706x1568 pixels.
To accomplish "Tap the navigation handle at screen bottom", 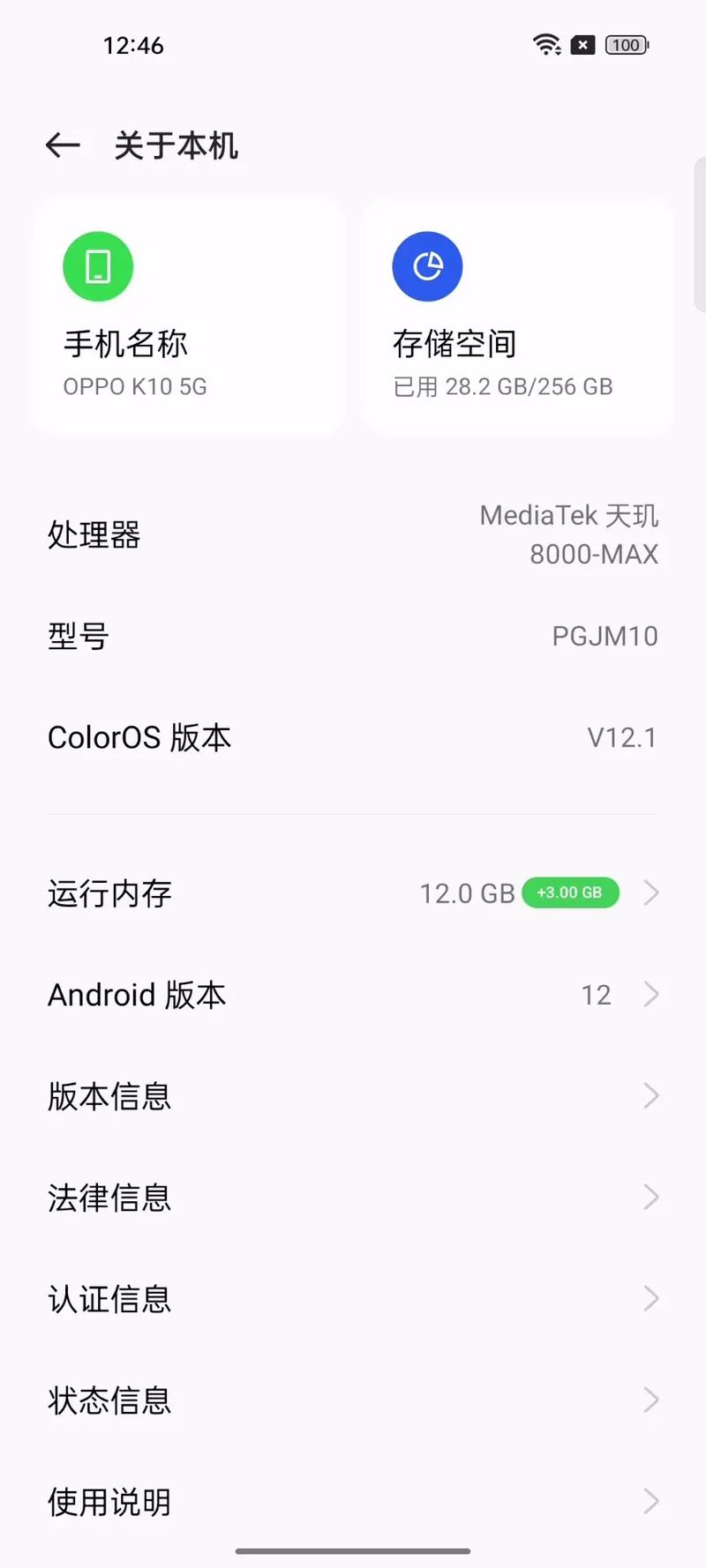I will click(353, 1548).
